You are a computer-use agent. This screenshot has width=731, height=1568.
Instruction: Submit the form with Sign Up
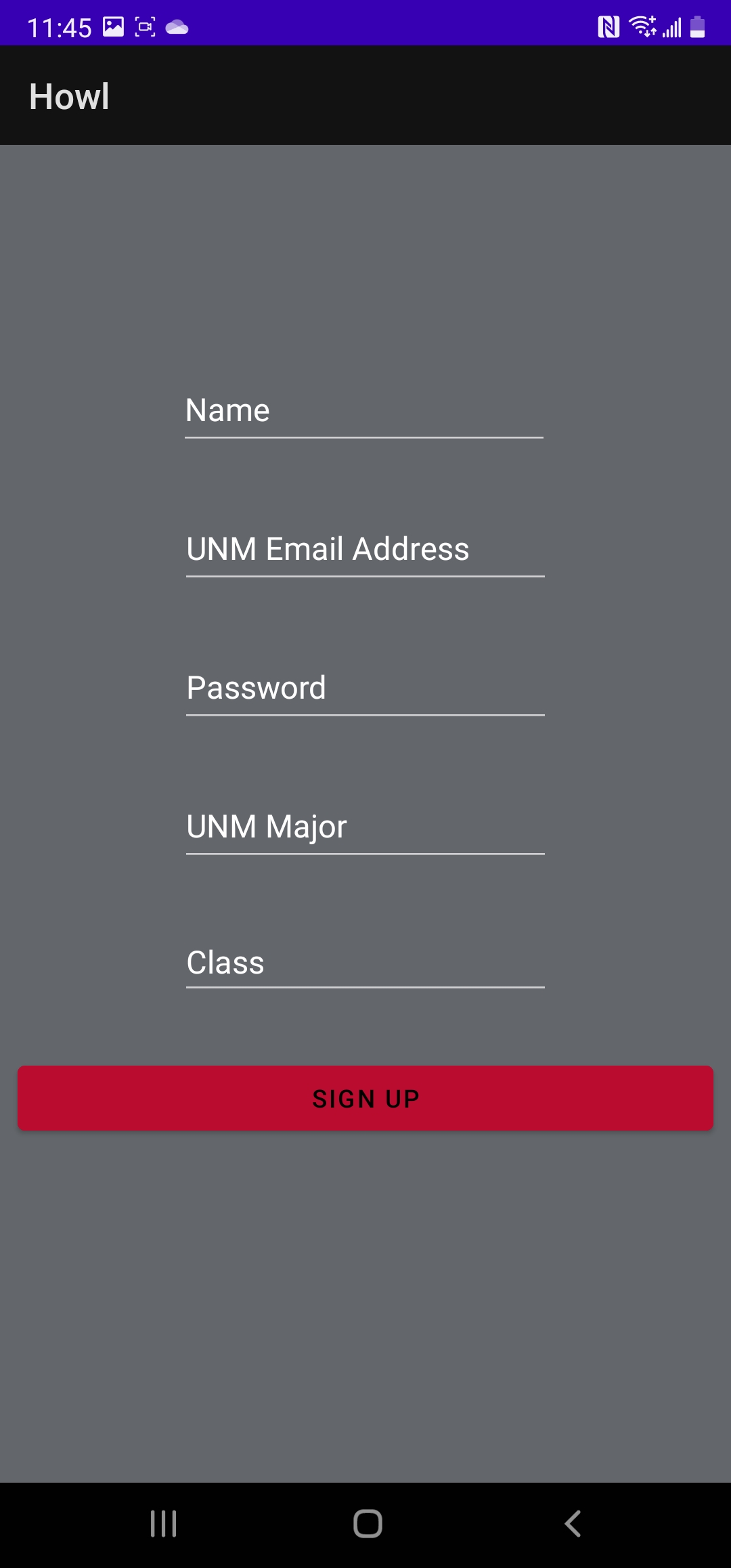pos(365,1098)
